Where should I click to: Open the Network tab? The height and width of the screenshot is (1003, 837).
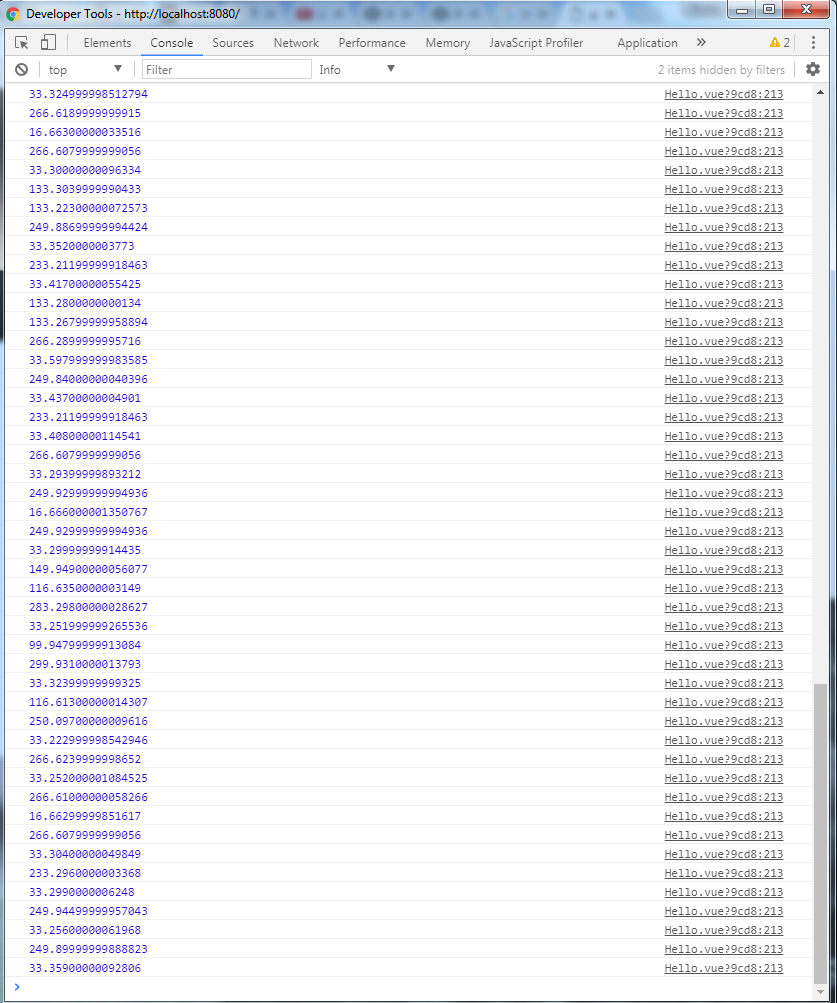click(296, 43)
